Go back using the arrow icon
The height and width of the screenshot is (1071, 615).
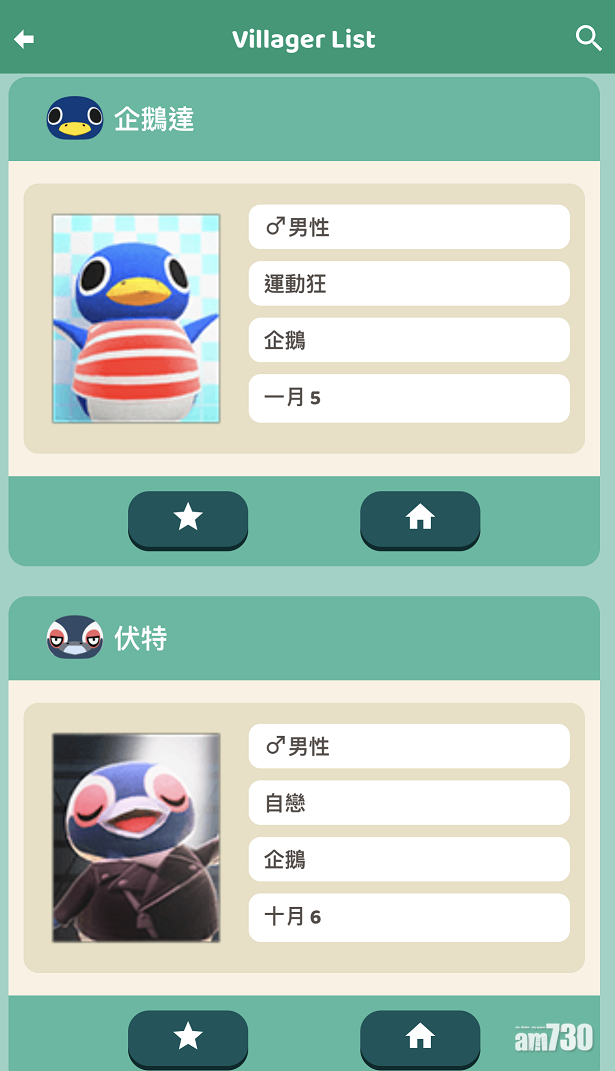point(24,39)
